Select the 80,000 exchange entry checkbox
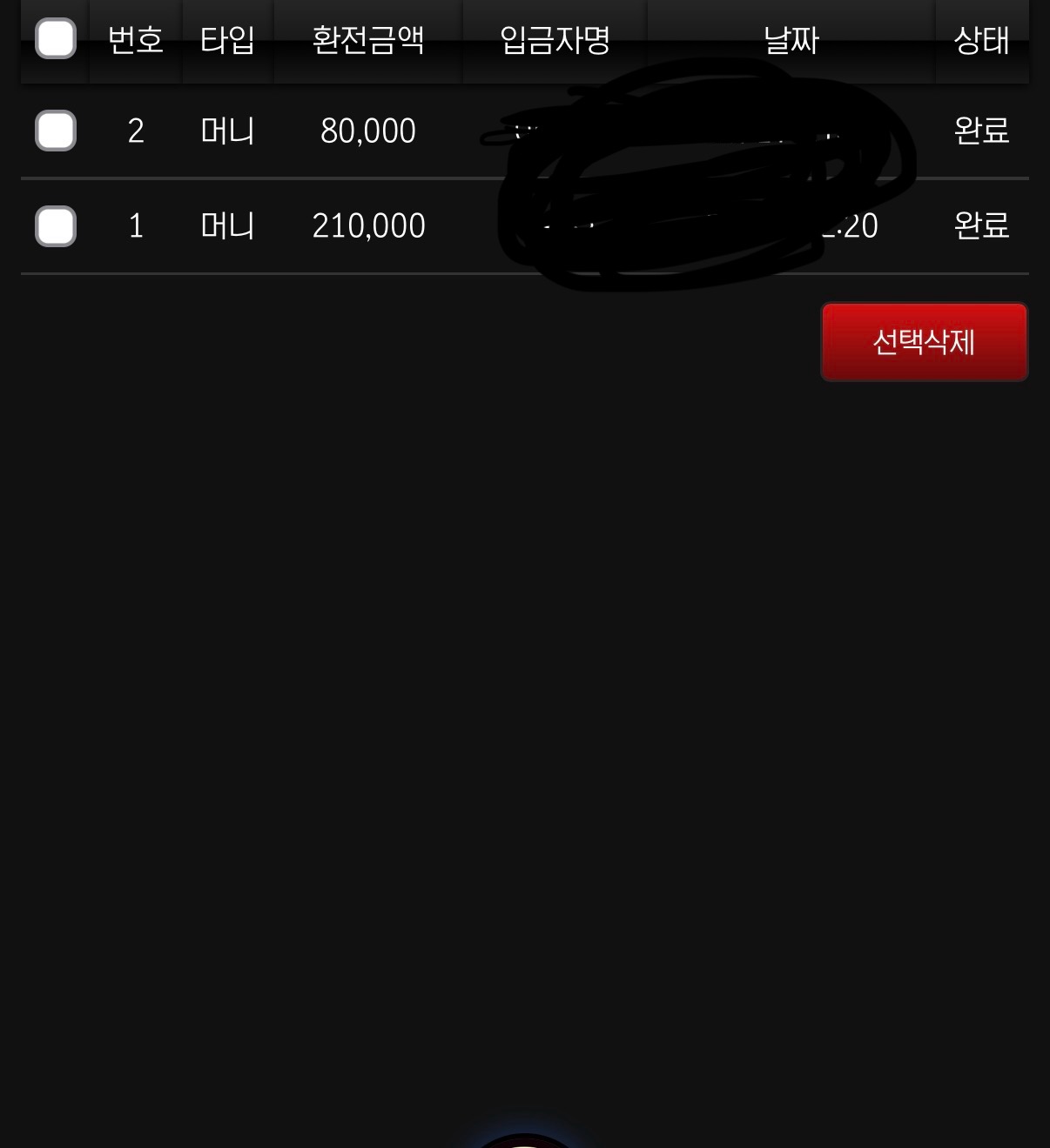This screenshot has height=1148, width=1050. [x=56, y=131]
